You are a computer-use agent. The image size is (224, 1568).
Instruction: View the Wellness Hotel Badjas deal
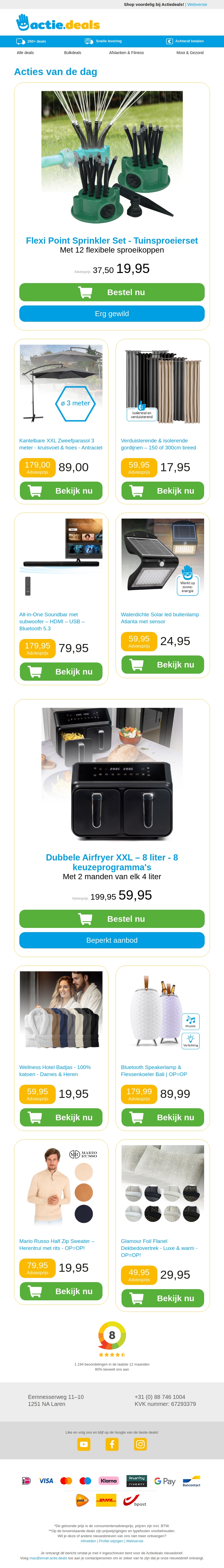[61, 1117]
